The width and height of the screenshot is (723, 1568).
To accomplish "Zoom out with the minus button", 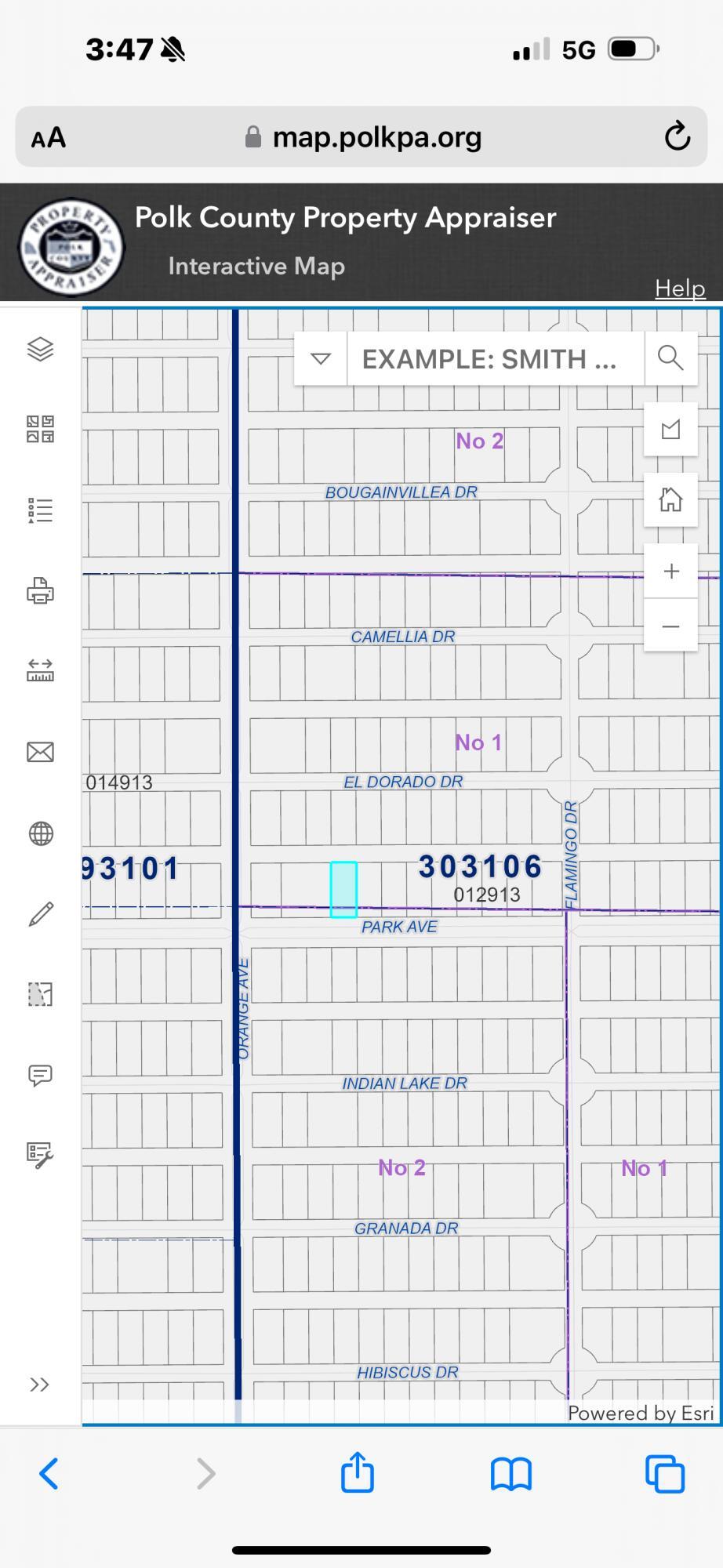I will pos(670,626).
